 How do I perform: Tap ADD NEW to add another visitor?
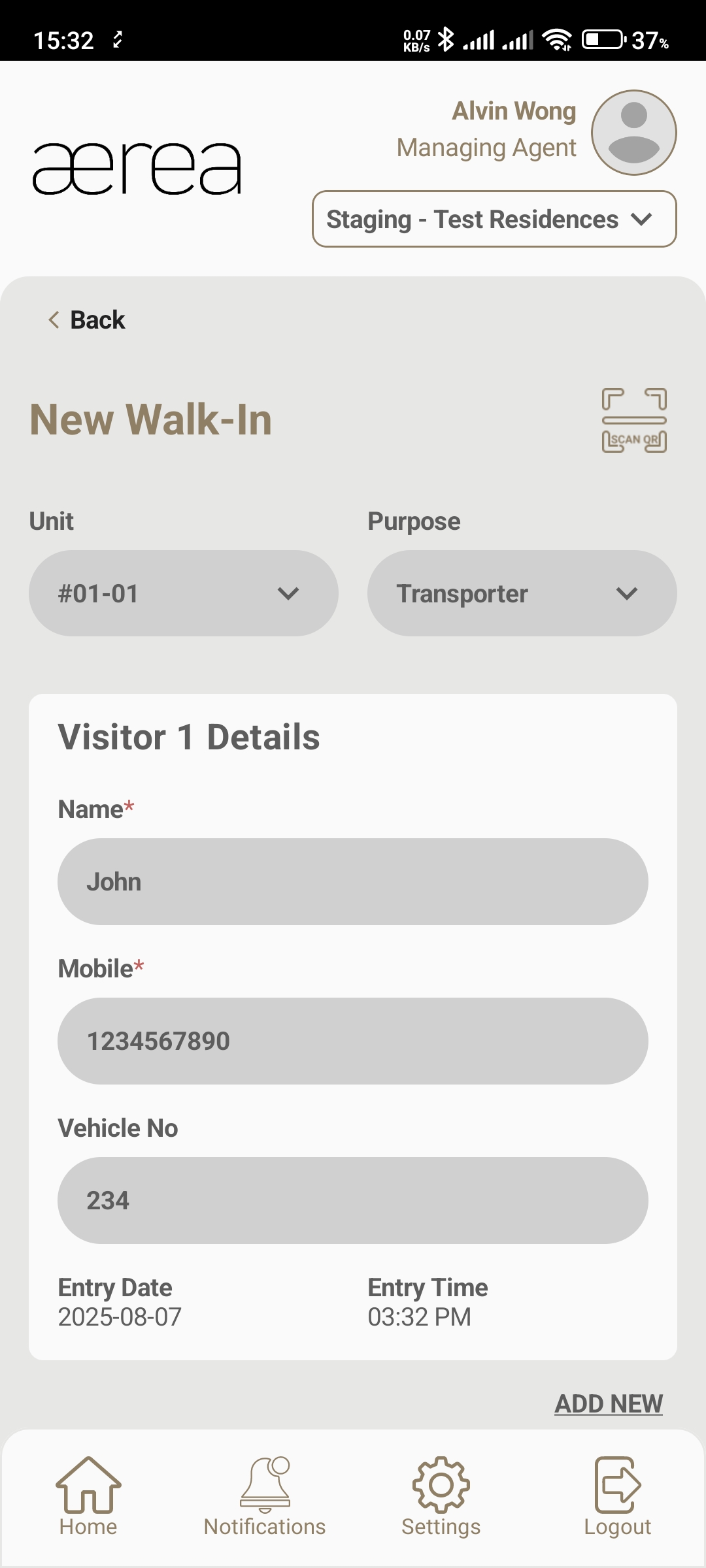point(609,1403)
